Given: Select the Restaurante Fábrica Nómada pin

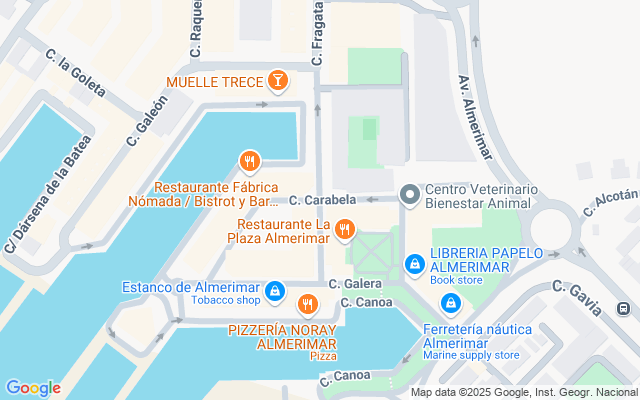Looking at the screenshot, I should 250,160.
